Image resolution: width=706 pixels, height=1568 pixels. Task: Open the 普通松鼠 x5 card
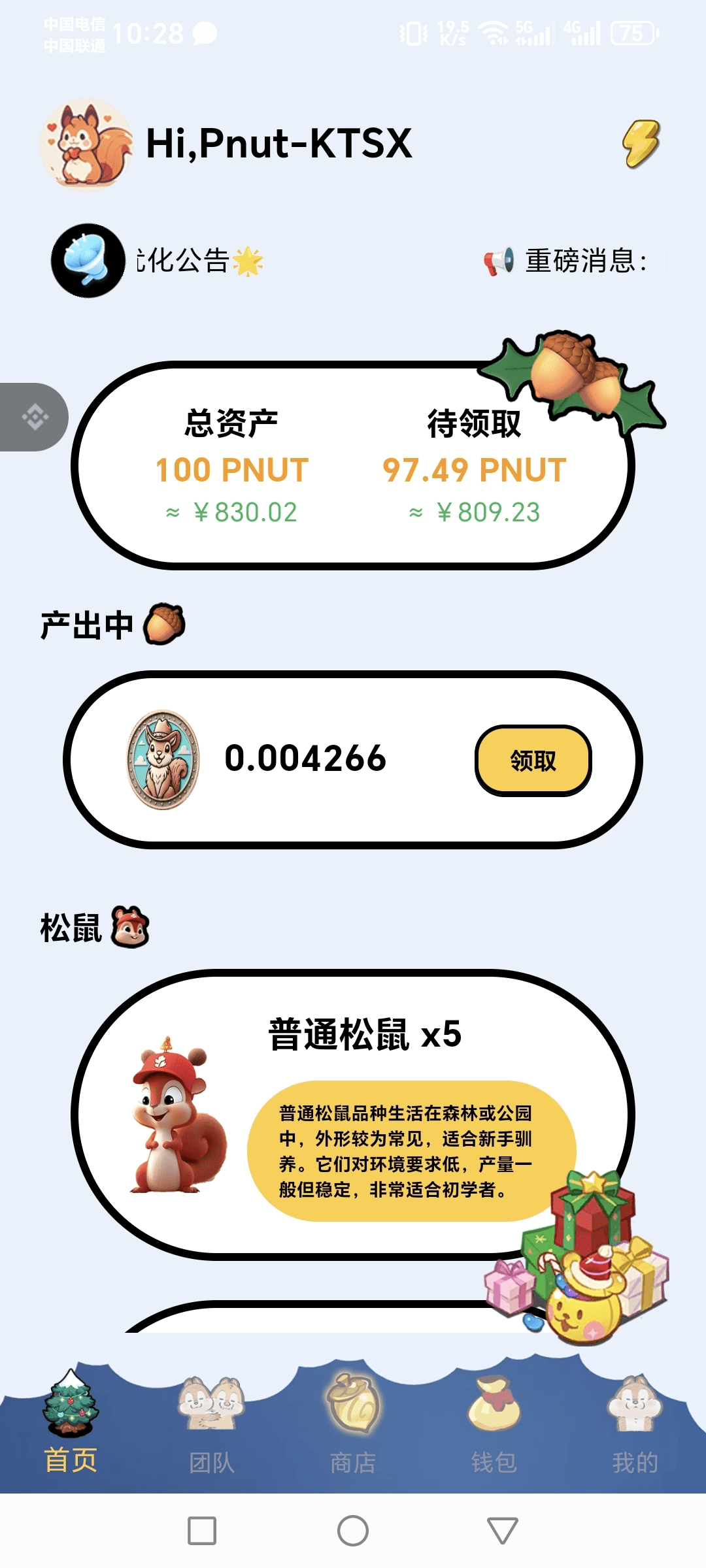[x=353, y=1114]
